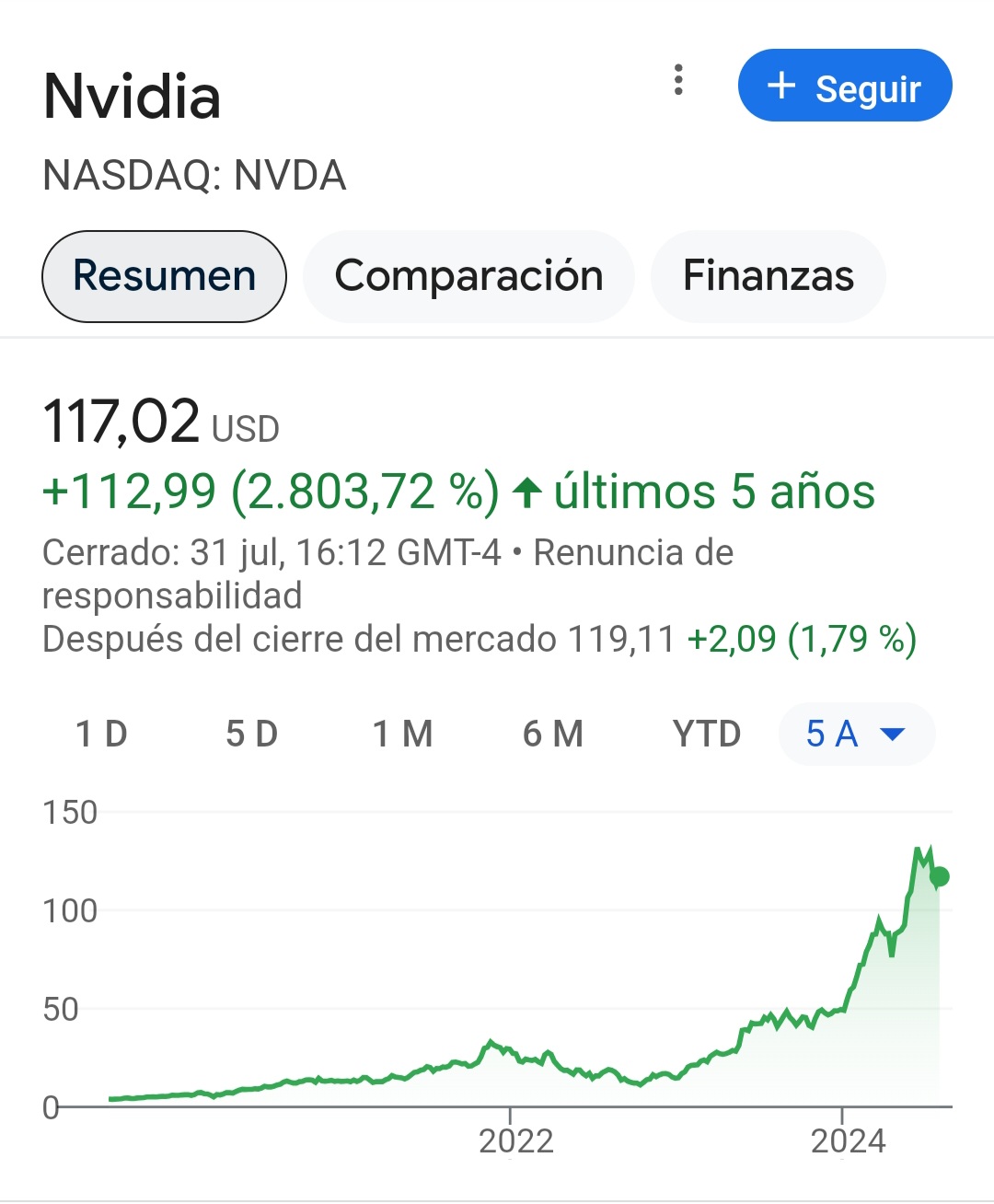This screenshot has height=1204, width=994.
Task: Open the three-dot overflow menu
Action: click(678, 80)
